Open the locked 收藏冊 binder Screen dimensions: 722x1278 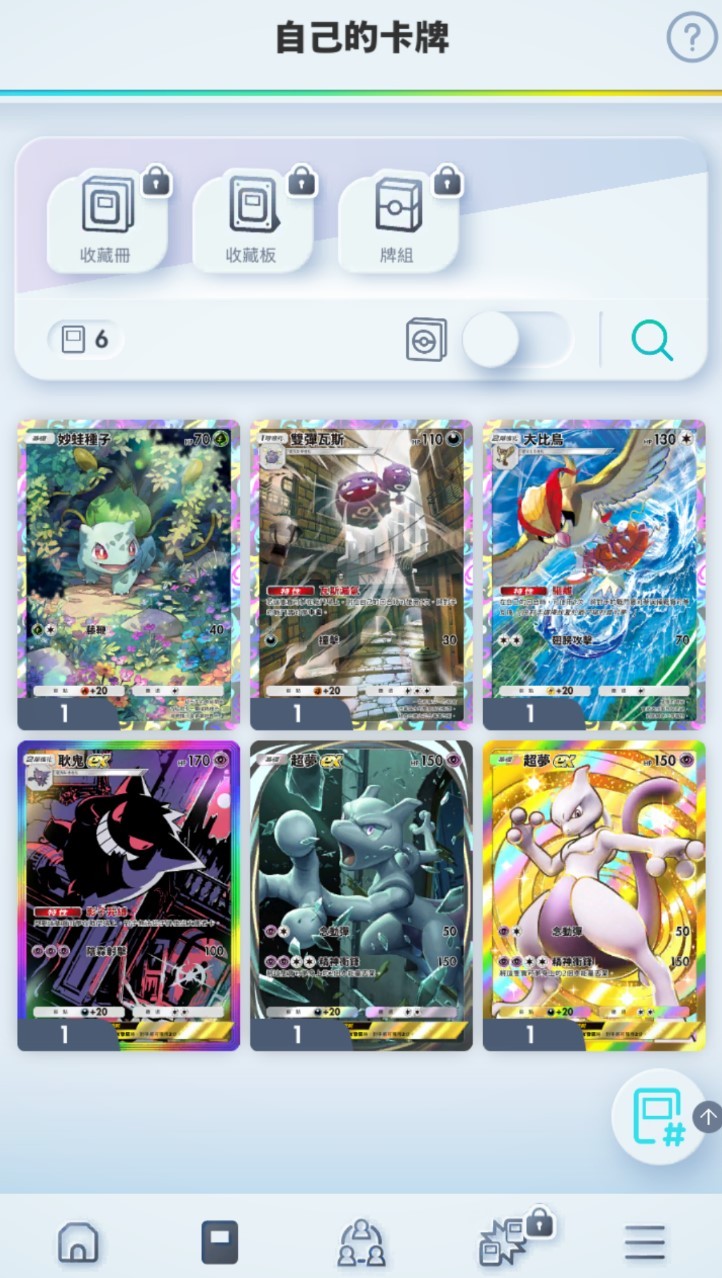(x=107, y=221)
